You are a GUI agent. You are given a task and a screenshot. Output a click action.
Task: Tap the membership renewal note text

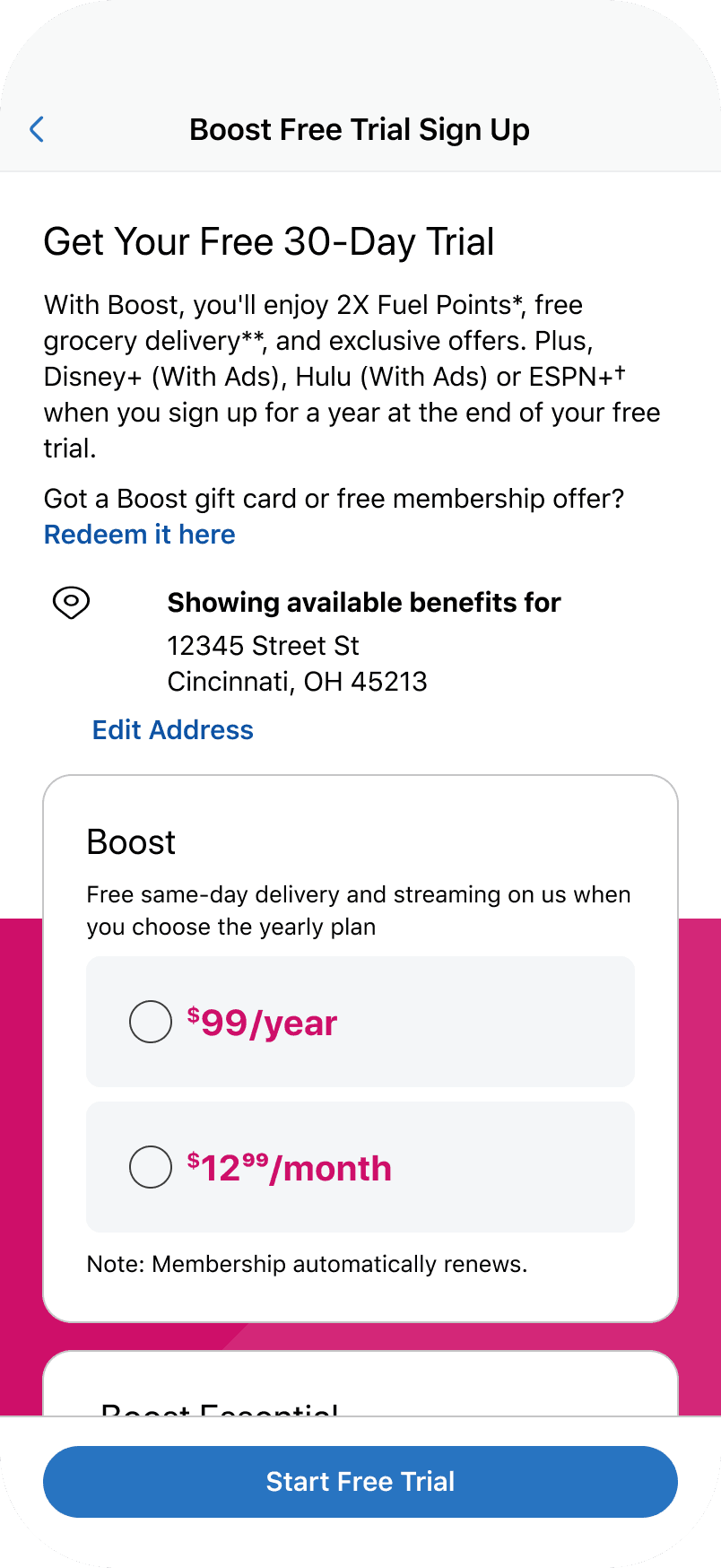click(308, 1264)
